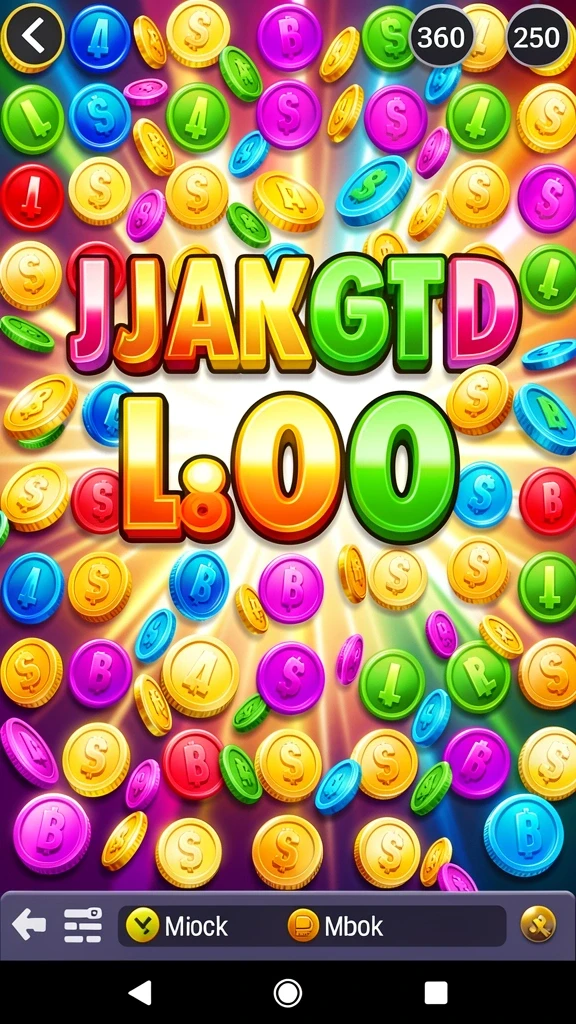Open the recent apps overview

coord(436,993)
